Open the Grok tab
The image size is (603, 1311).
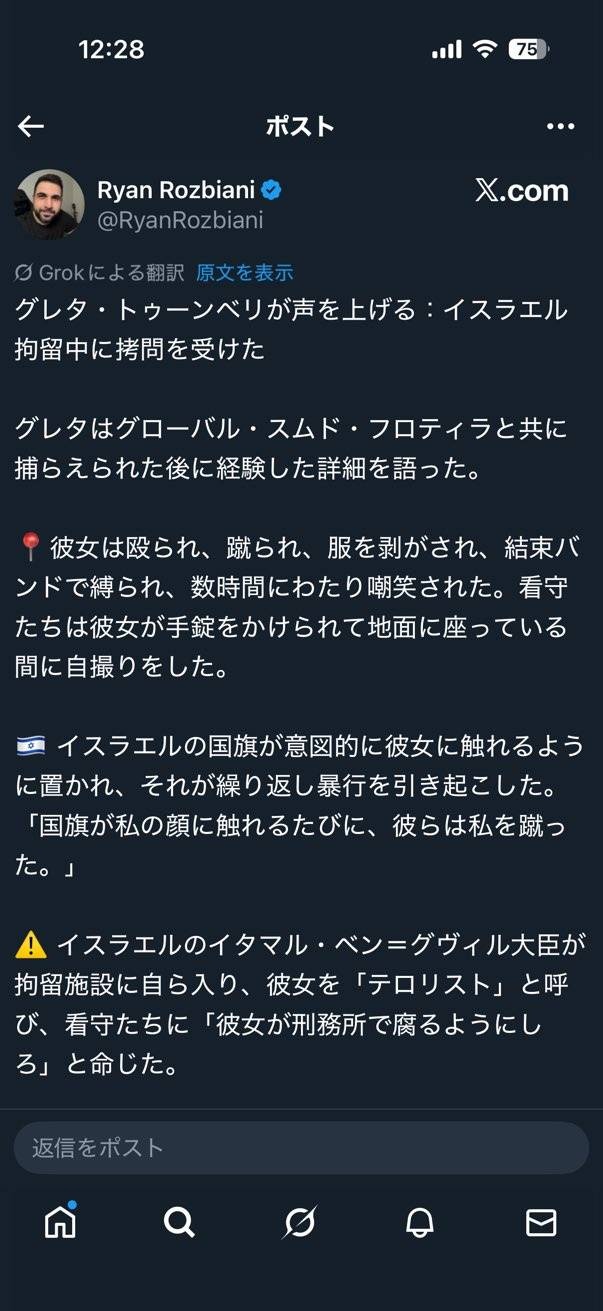click(x=300, y=1221)
